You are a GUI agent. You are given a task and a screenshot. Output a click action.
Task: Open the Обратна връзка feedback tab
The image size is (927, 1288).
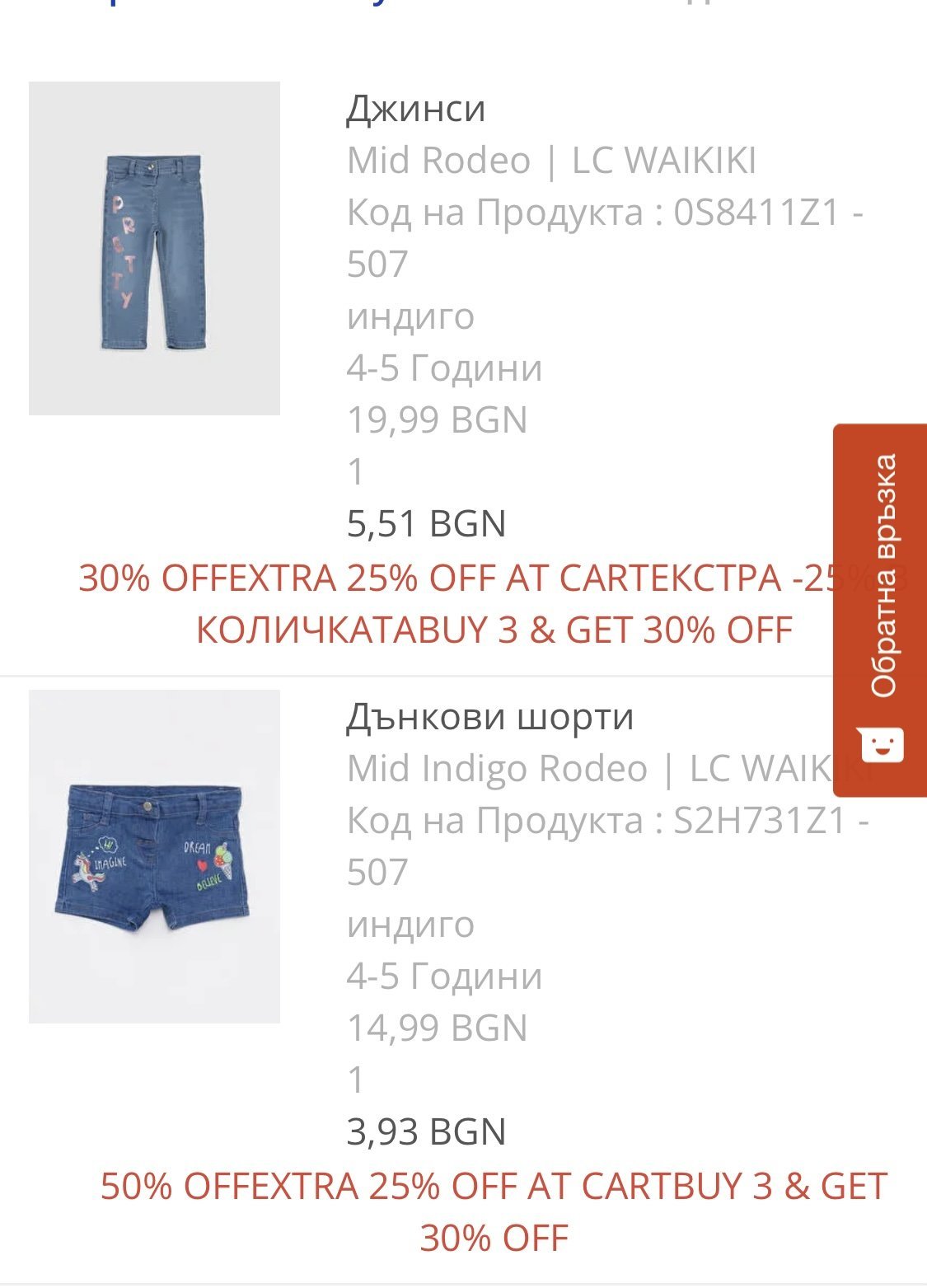(x=880, y=610)
